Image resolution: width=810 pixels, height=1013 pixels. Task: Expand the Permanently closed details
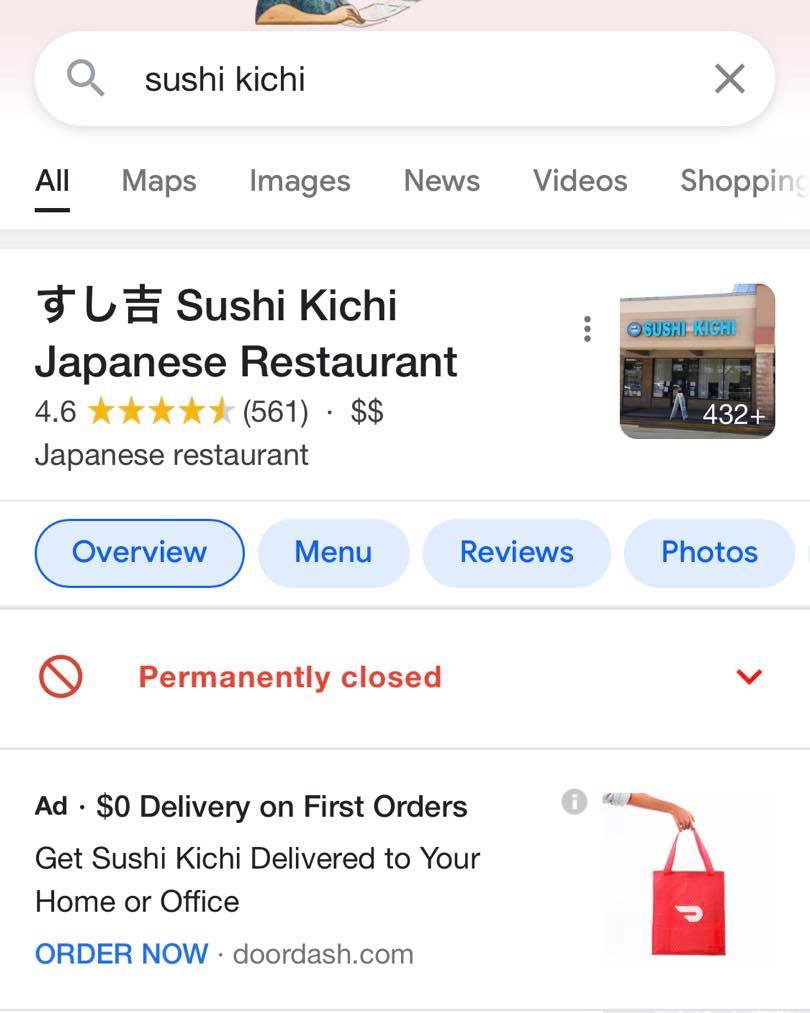[x=748, y=677]
